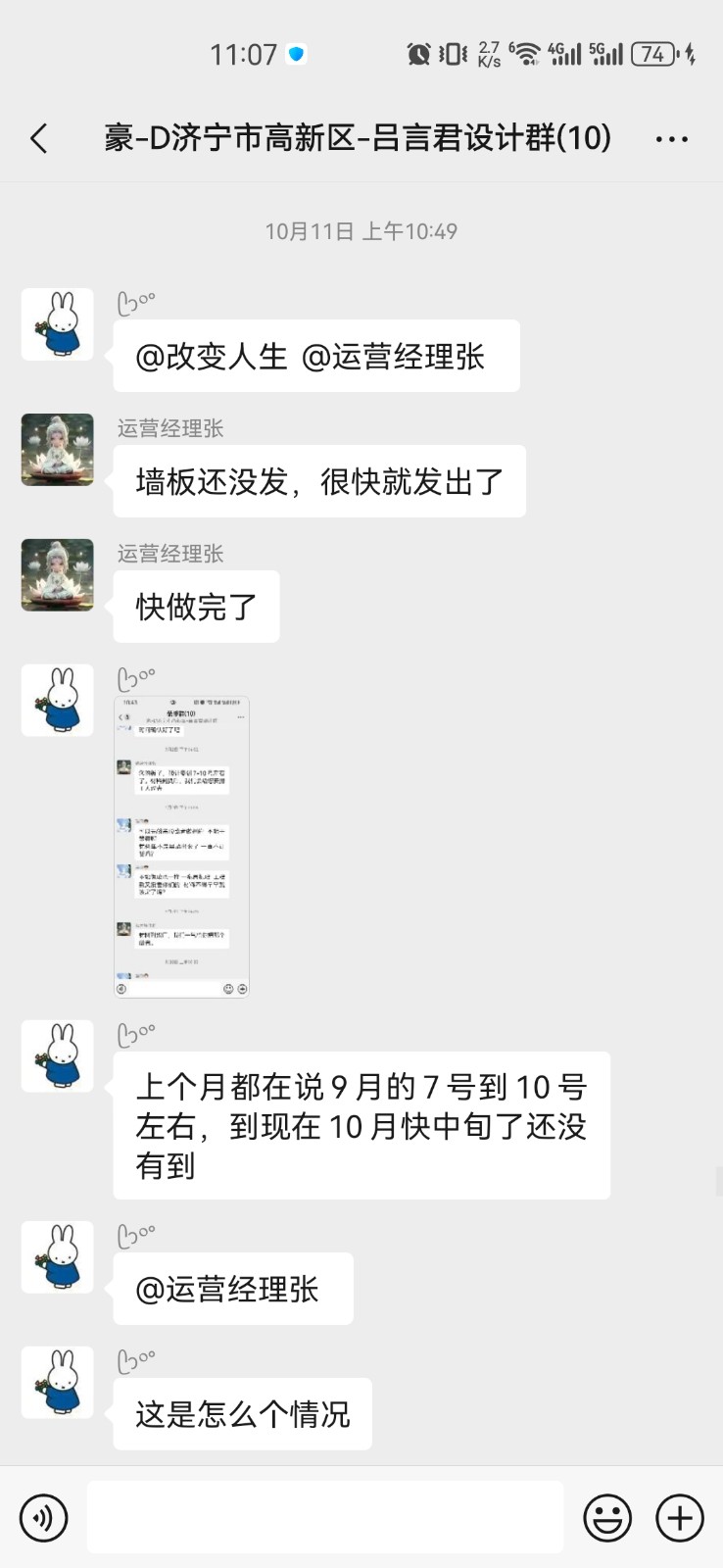723x1568 pixels.
Task: Tap the rabbit avatar beside 这是怎么个情况
Action: tap(58, 1383)
